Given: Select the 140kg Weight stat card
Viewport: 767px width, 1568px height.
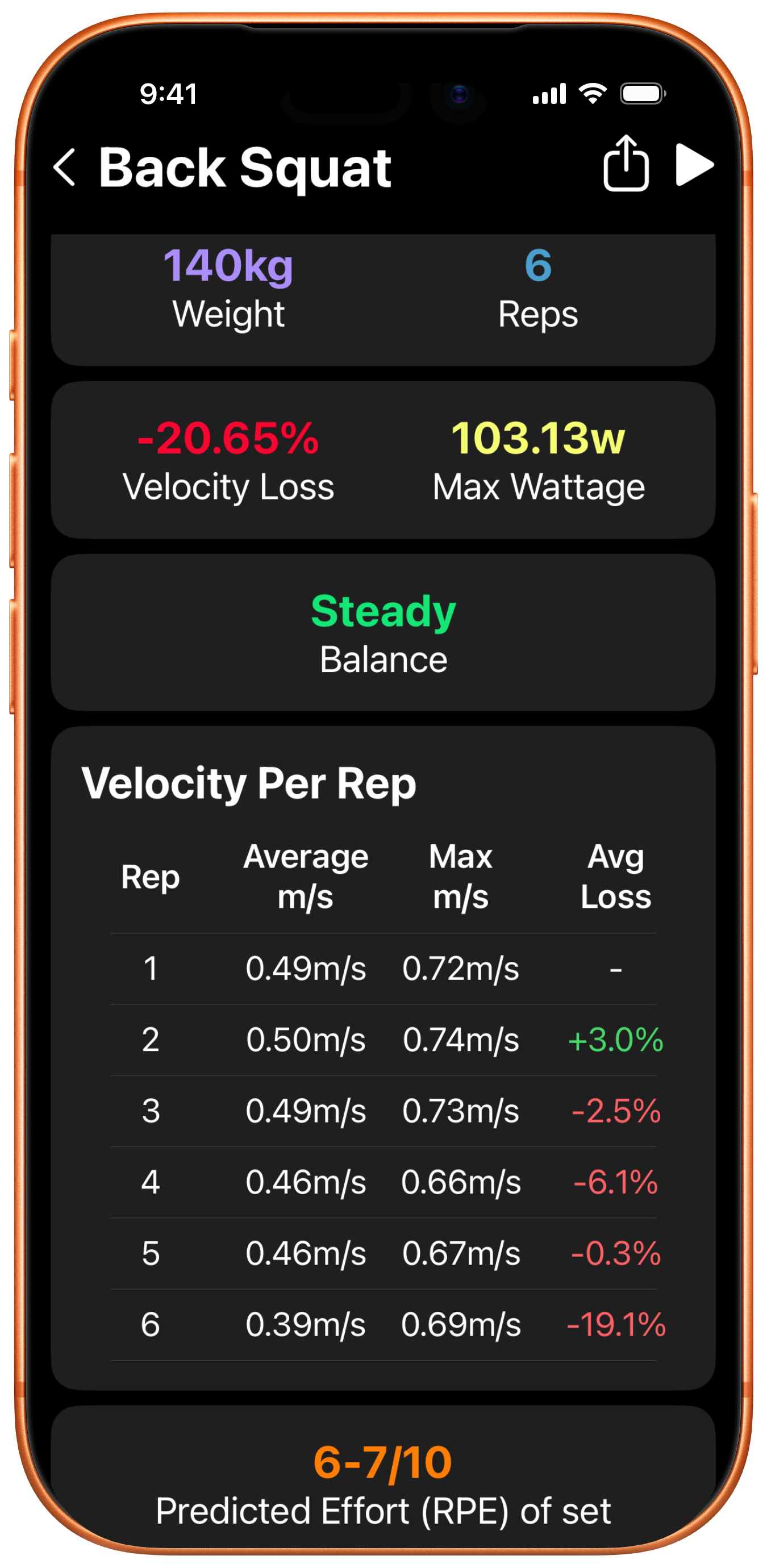Looking at the screenshot, I should (228, 286).
